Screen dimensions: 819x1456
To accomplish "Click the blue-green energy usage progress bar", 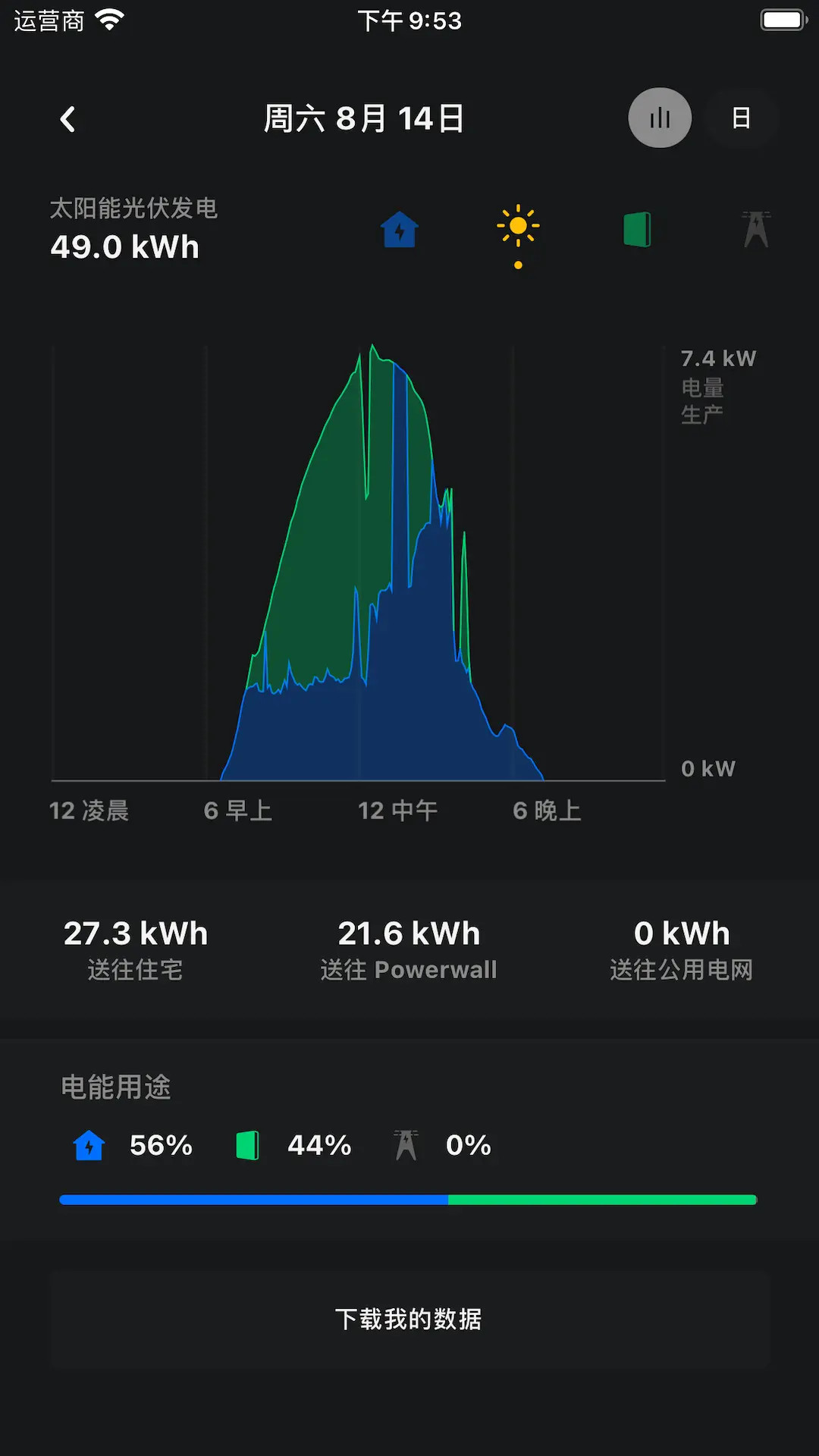I will coord(408,1199).
